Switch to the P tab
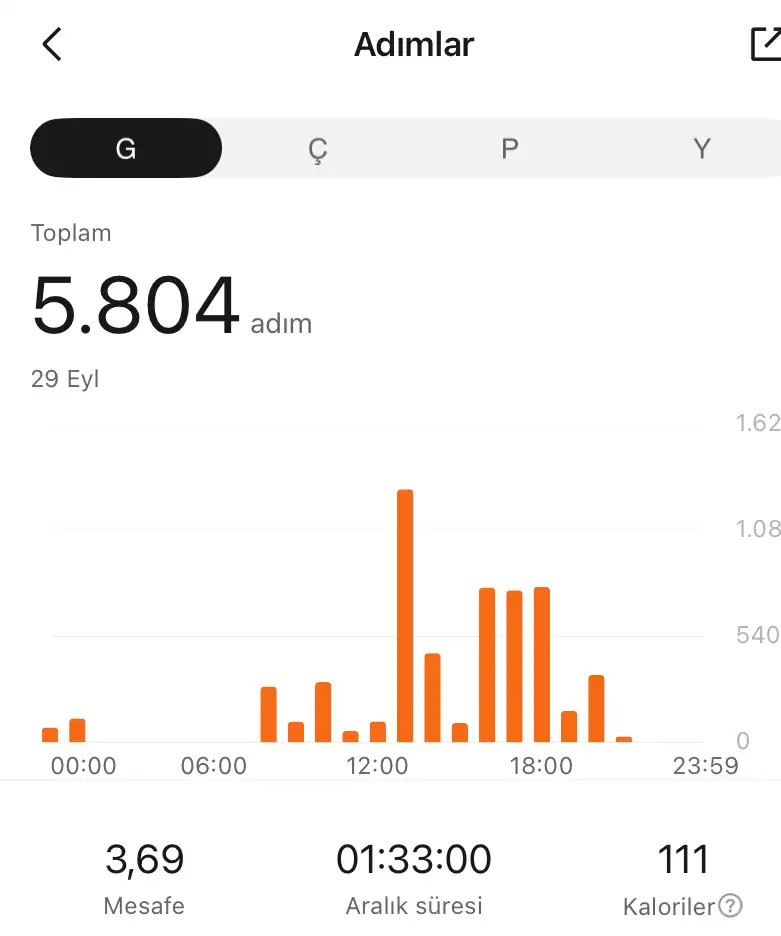This screenshot has height=936, width=781. coord(510,149)
